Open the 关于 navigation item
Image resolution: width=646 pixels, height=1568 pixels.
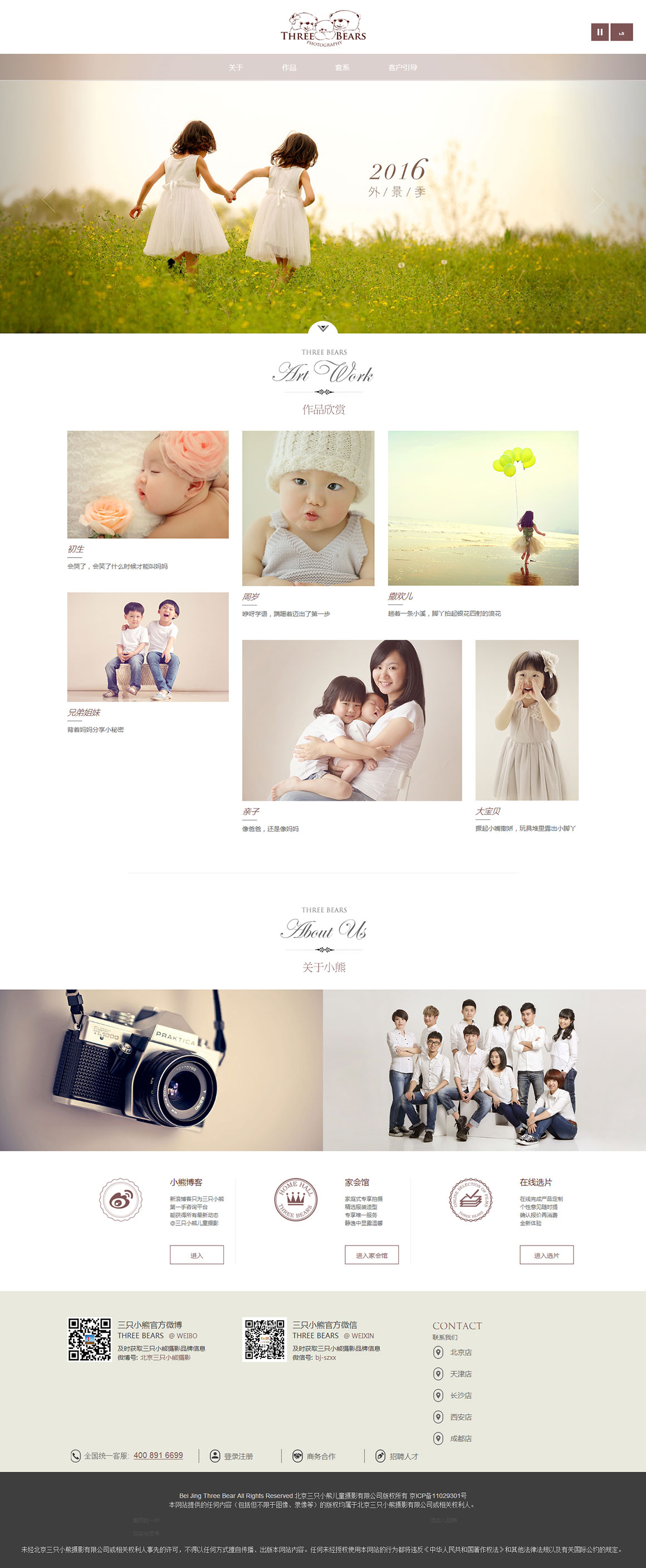tap(236, 67)
